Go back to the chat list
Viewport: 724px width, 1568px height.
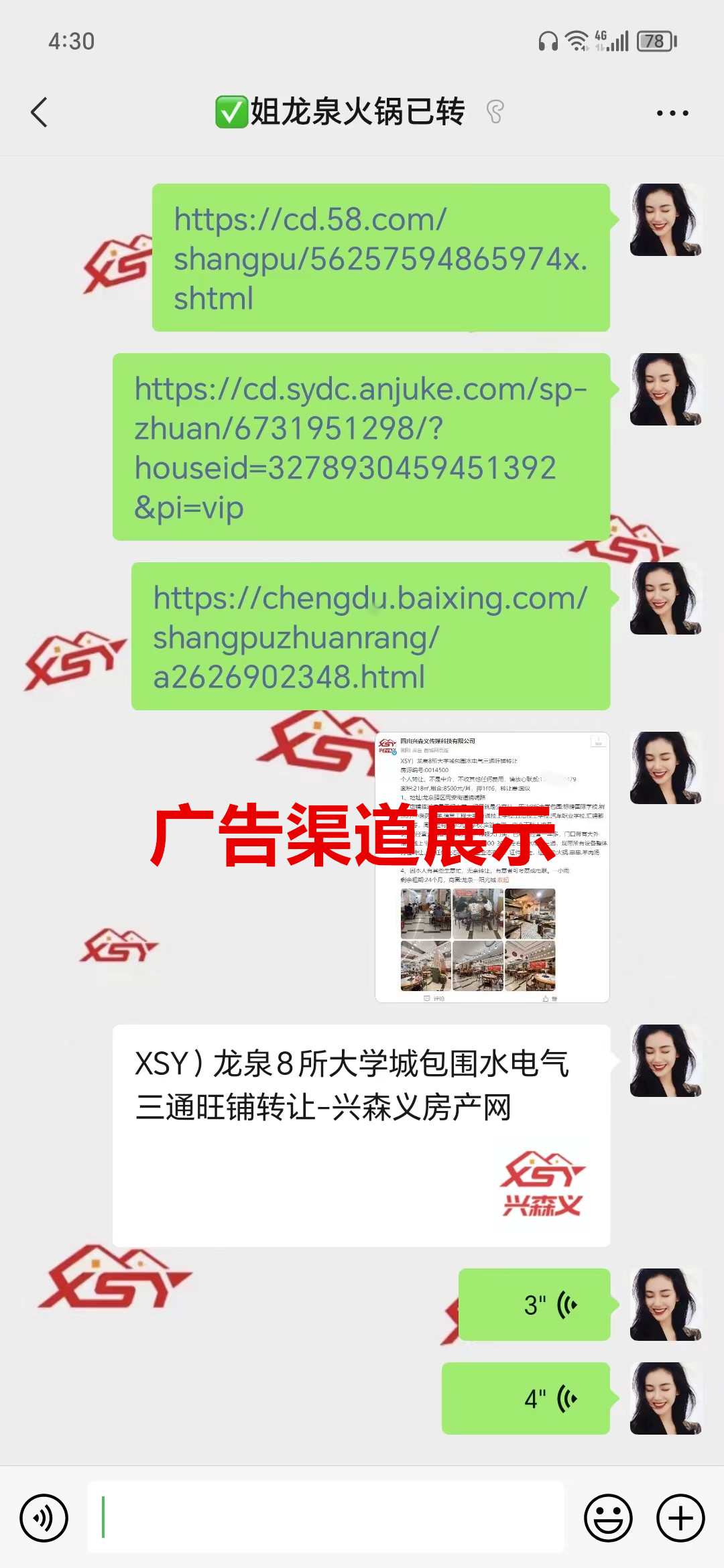40,113
